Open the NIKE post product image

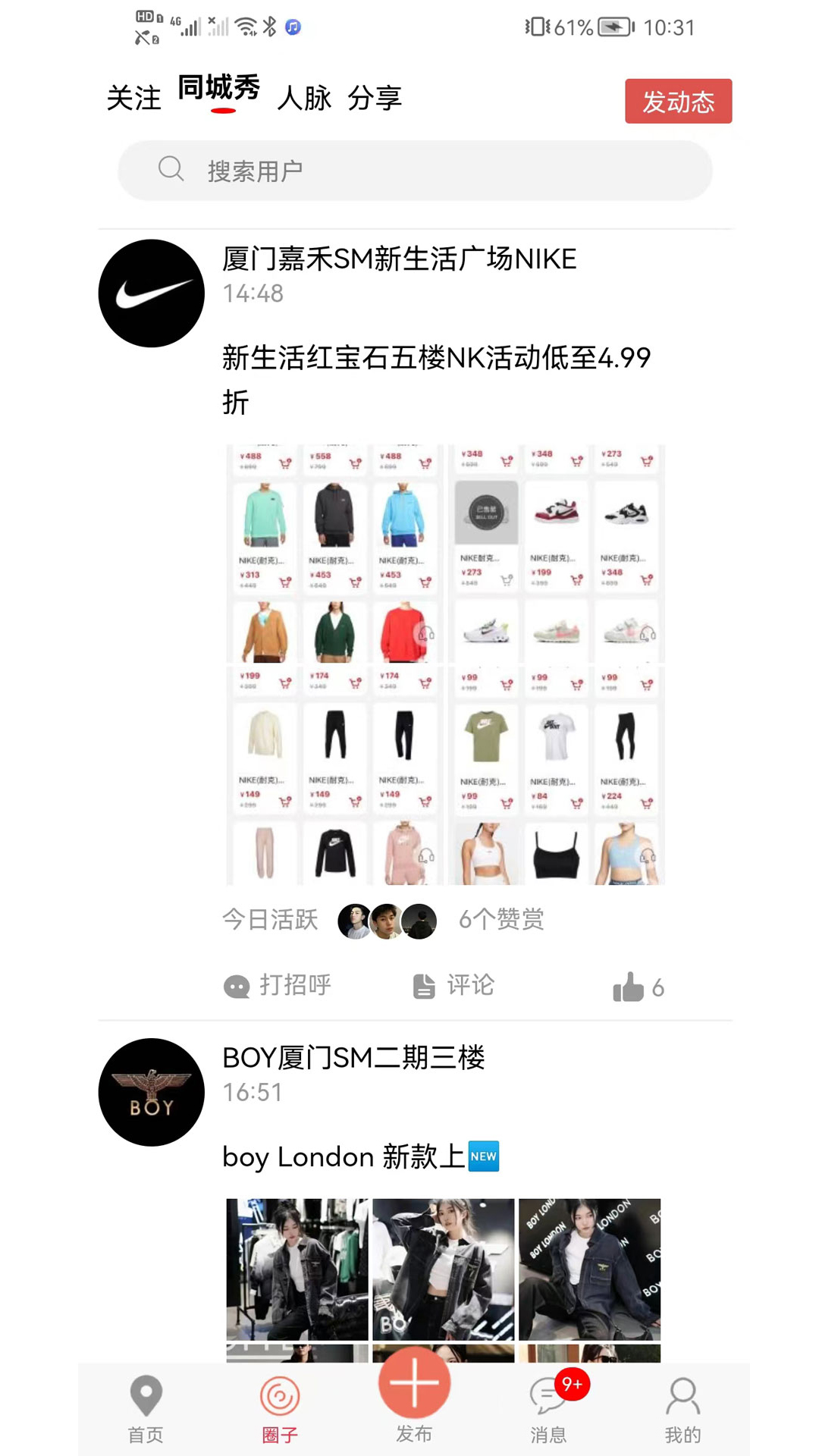(445, 664)
